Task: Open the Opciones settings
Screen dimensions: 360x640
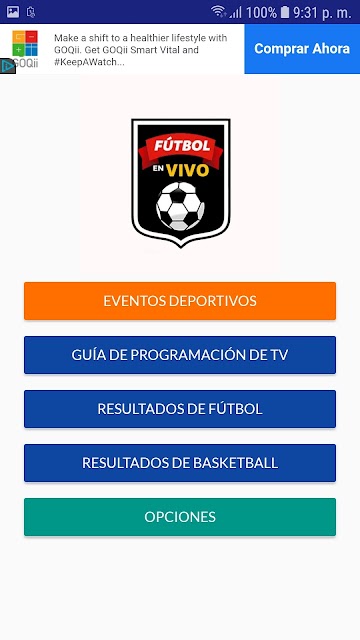Action: (180, 517)
